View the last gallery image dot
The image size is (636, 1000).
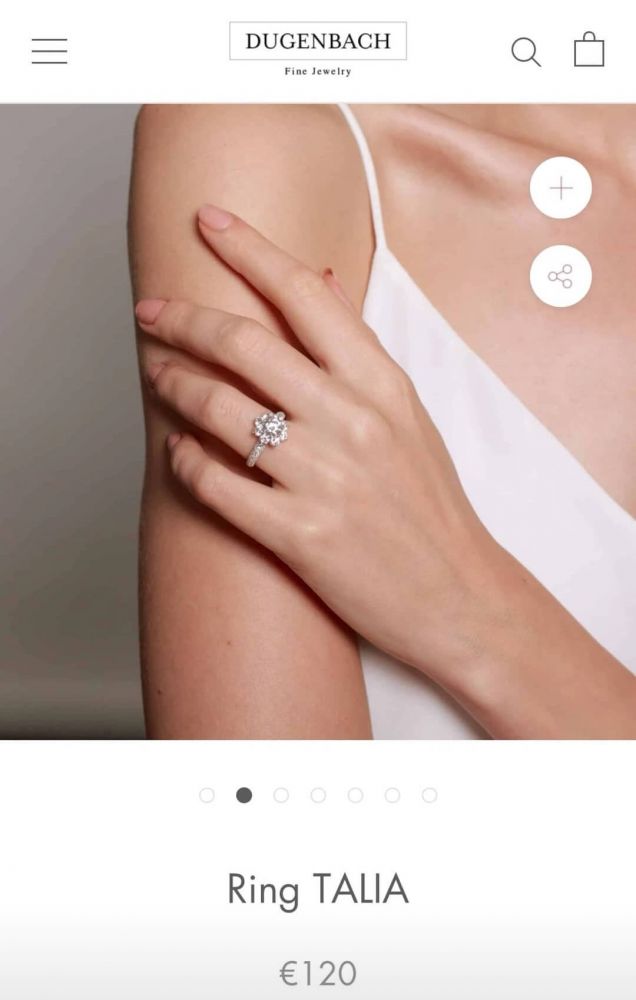[x=429, y=795]
